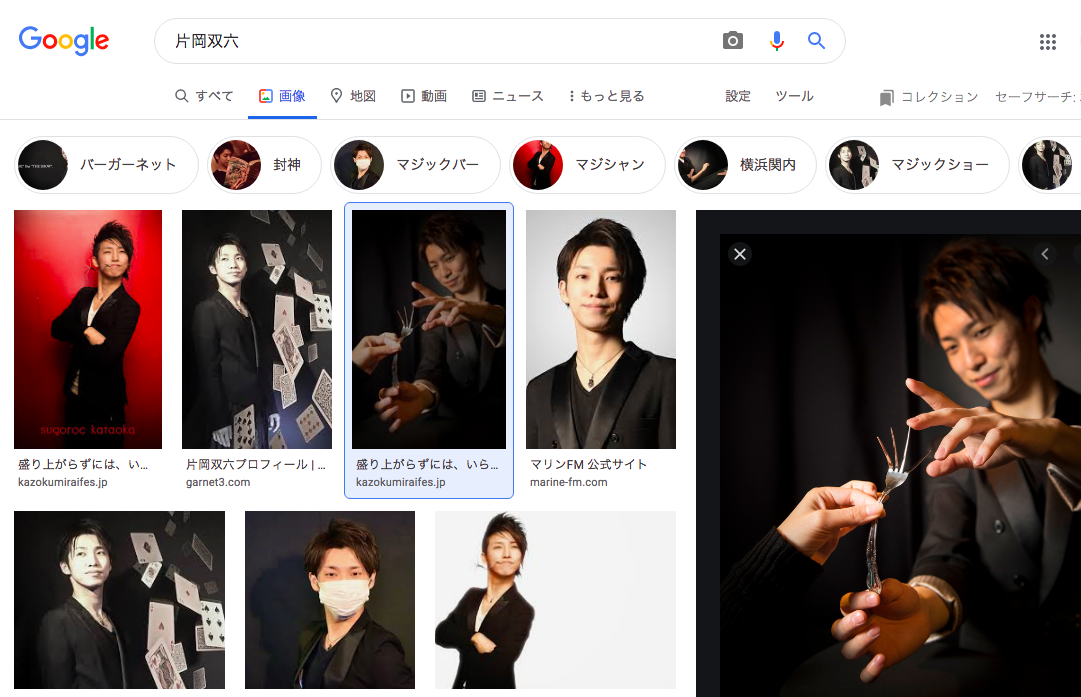This screenshot has width=1081, height=697.
Task: Open the マリンFM 公式サイト image result
Action: (600, 330)
